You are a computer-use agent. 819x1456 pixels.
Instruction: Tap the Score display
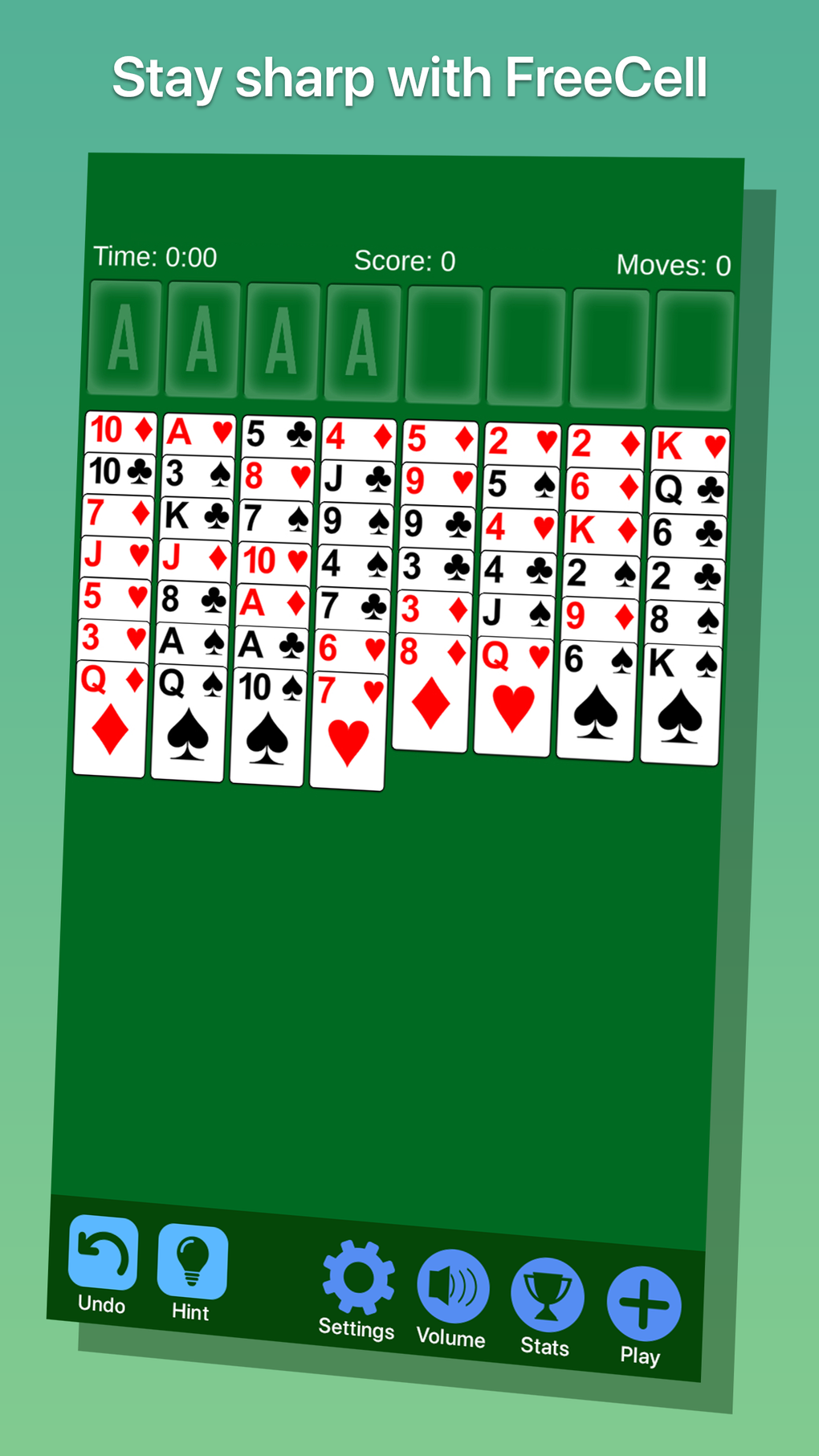pos(405,260)
